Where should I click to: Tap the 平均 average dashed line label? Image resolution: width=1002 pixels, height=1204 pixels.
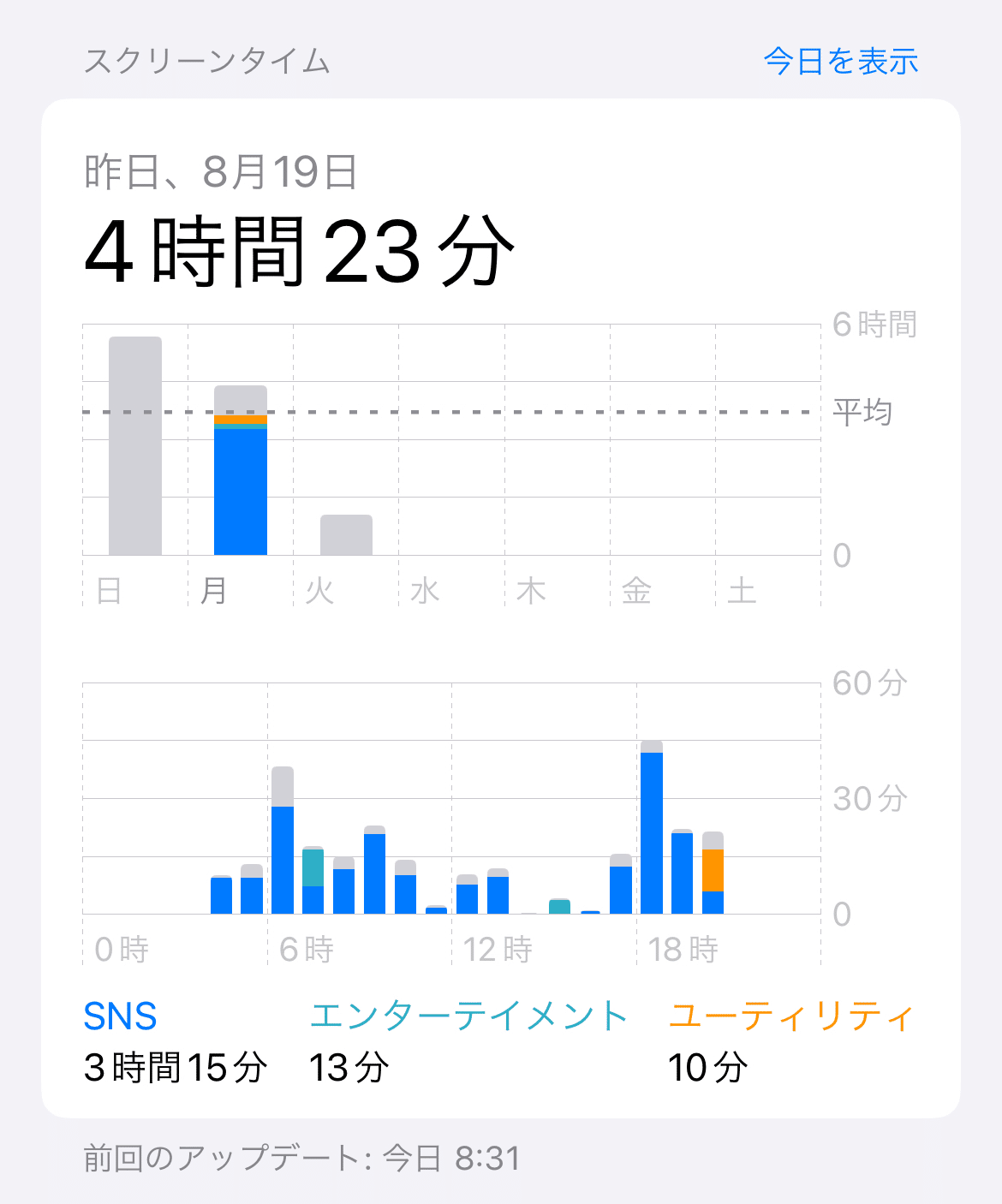coord(863,414)
